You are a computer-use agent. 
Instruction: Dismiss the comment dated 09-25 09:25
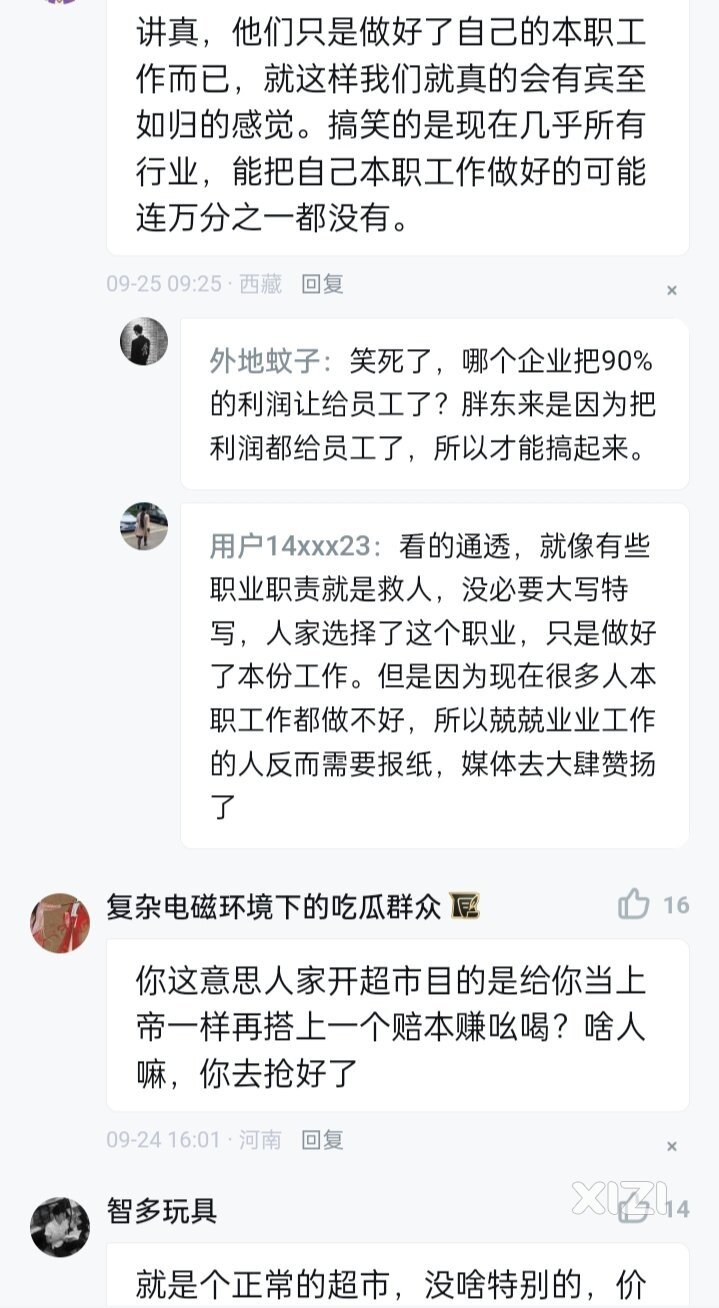[672, 290]
